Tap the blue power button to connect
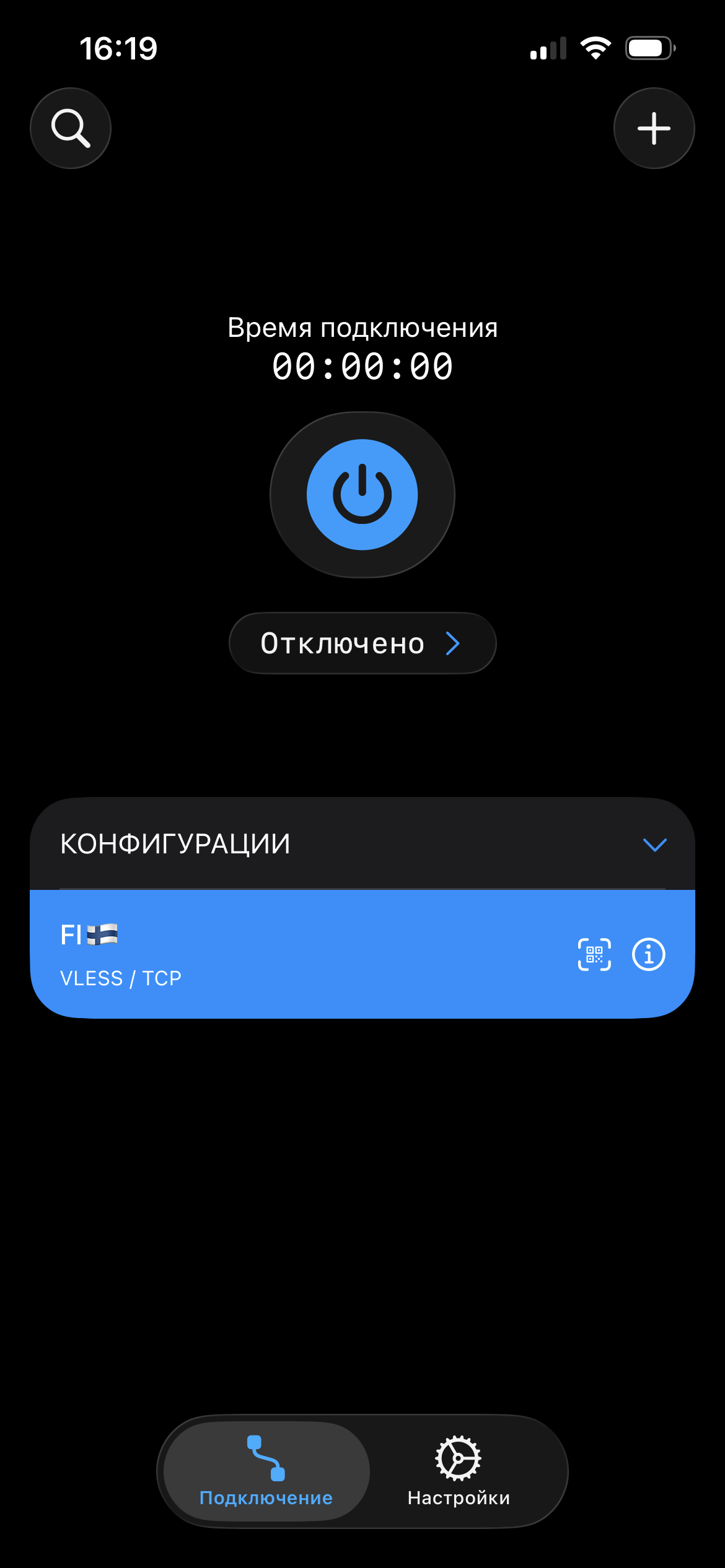Screen dimensions: 725x1568 pos(362,495)
